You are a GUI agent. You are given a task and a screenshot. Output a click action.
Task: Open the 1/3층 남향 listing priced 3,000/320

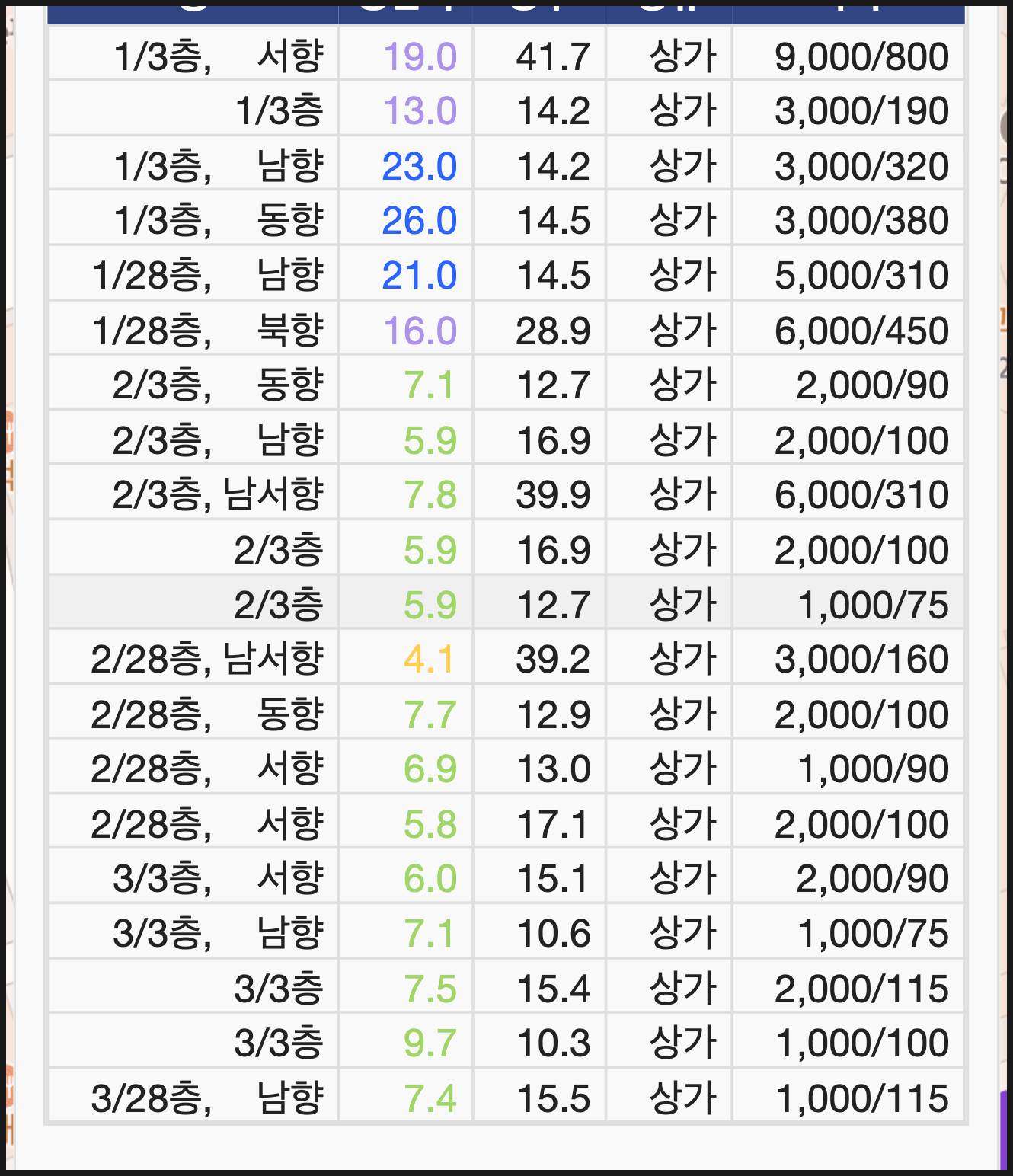click(506, 166)
